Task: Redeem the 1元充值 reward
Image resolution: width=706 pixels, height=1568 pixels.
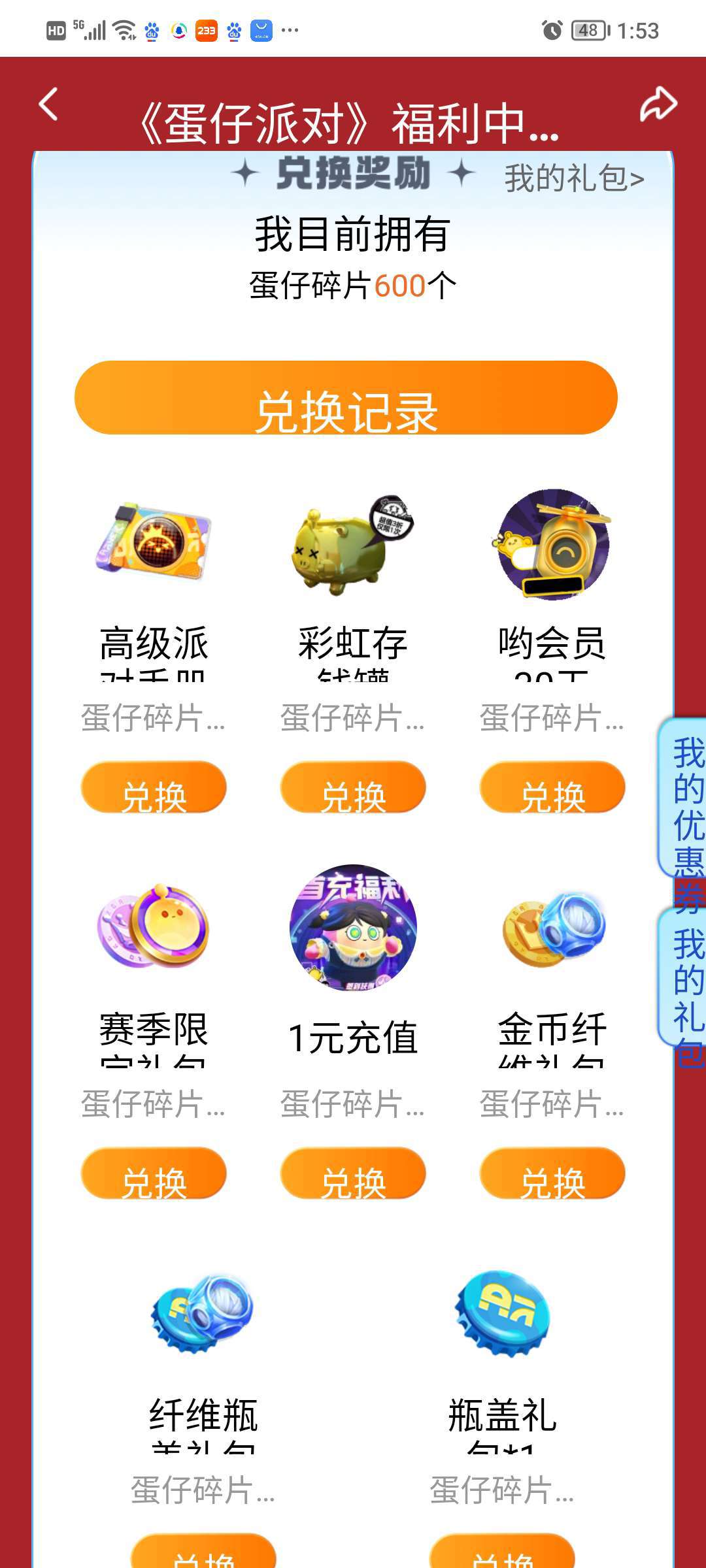Action: pos(353,1173)
